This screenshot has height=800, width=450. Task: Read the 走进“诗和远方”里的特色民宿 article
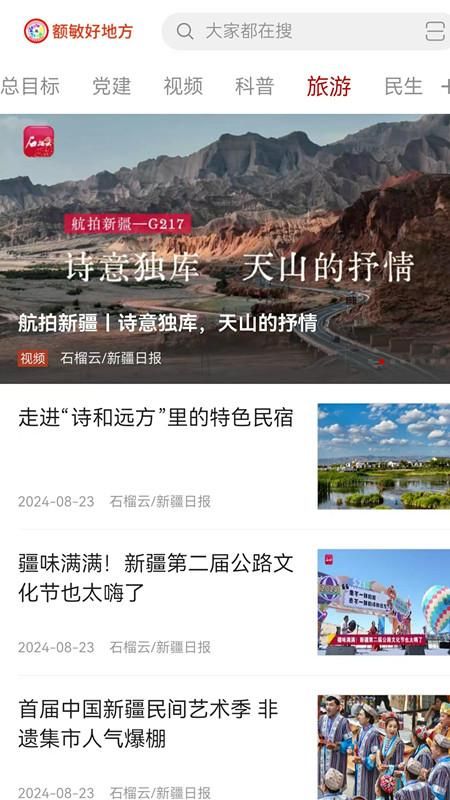coord(225,457)
